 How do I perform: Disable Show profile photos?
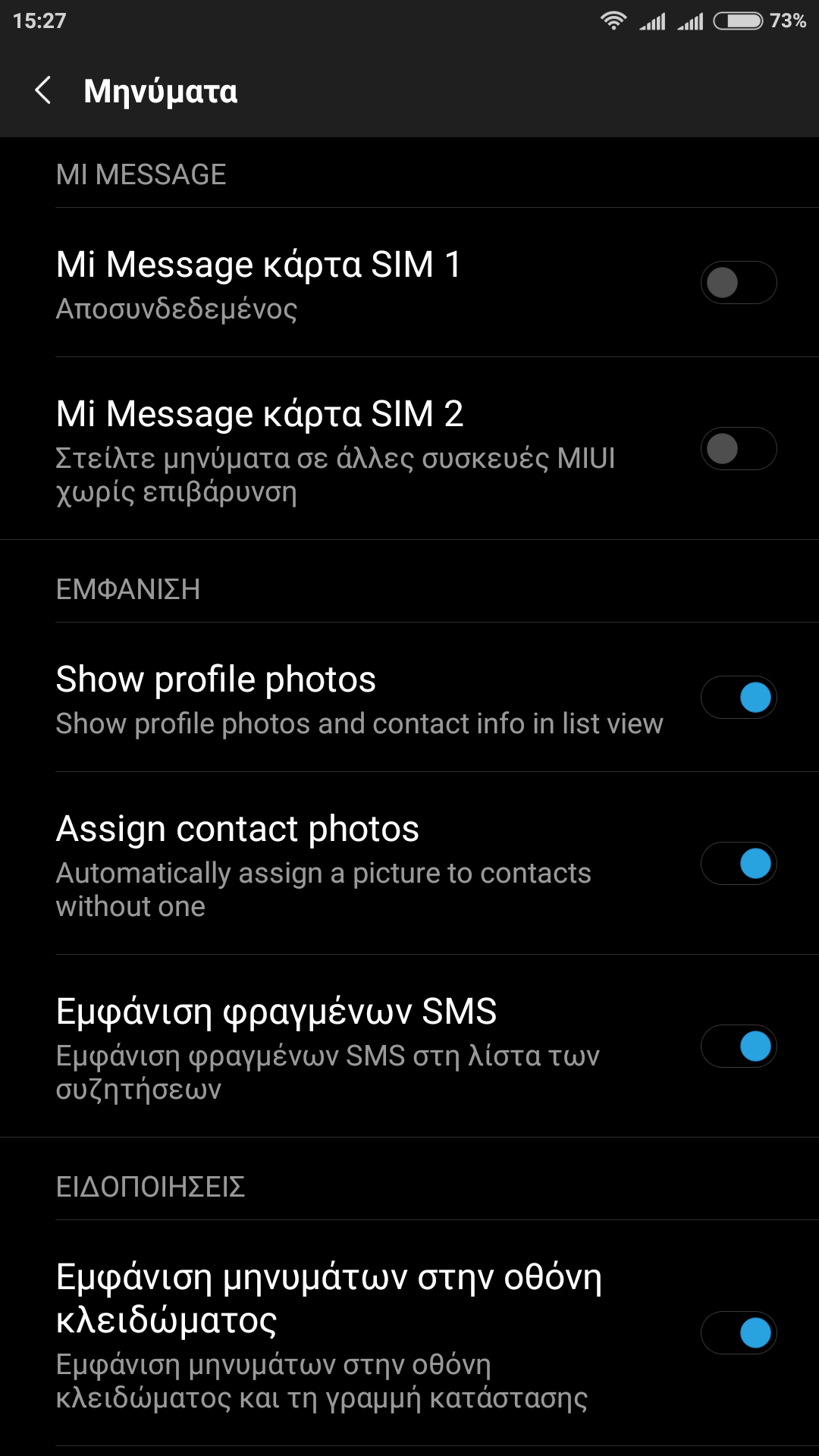tap(738, 698)
